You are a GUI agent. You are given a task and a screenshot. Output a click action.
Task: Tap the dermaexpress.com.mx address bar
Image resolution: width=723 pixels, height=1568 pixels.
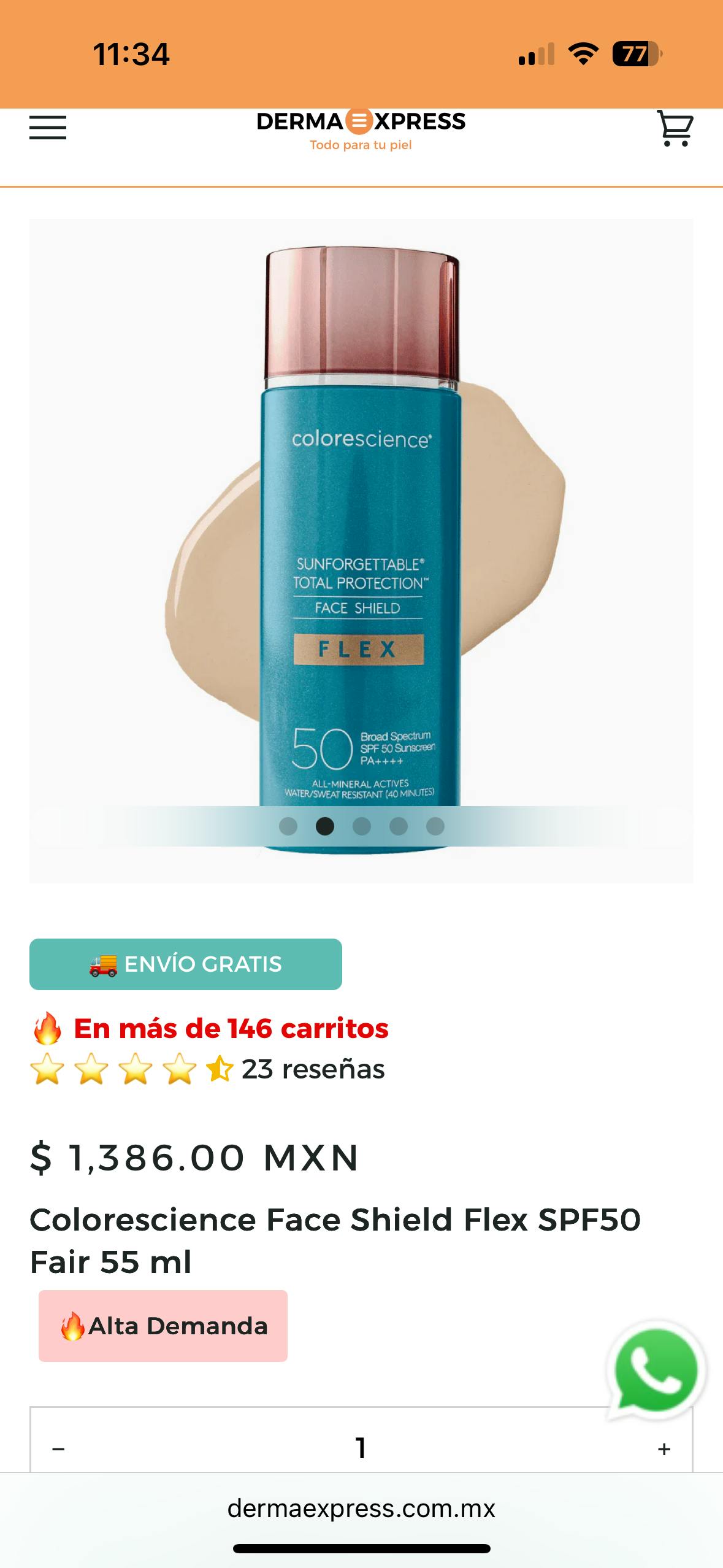pyautogui.click(x=361, y=1508)
